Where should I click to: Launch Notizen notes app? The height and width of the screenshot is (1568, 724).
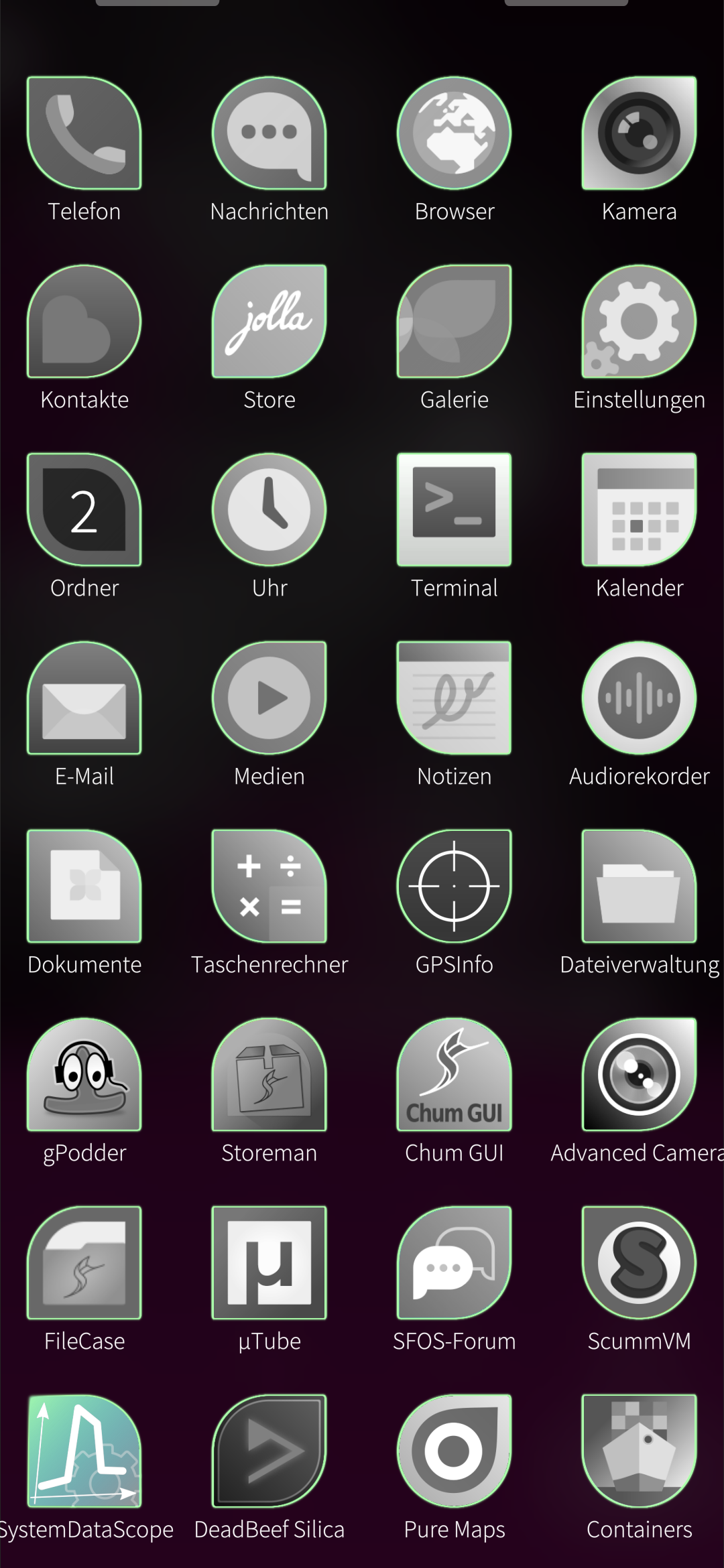point(455,698)
